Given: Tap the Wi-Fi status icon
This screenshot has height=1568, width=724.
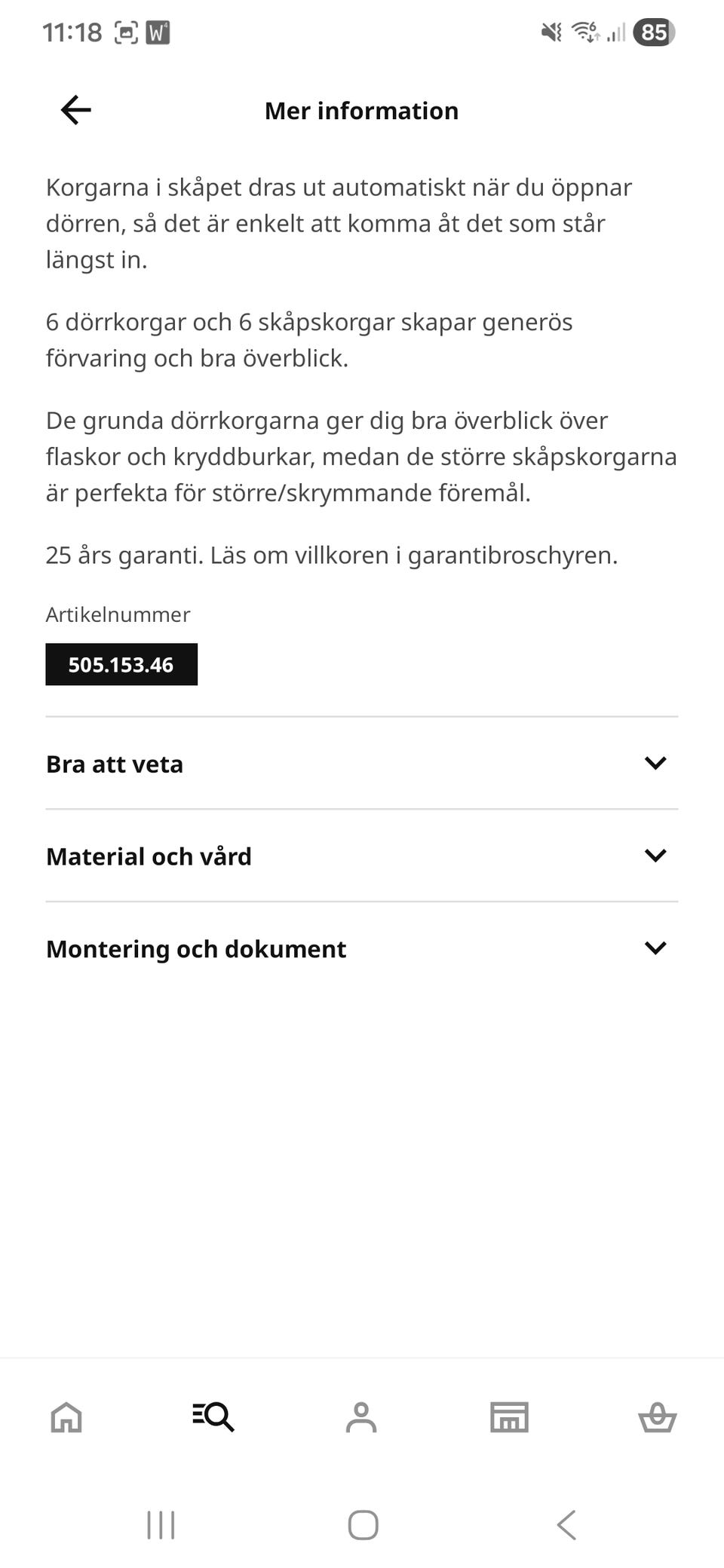Looking at the screenshot, I should (583, 32).
